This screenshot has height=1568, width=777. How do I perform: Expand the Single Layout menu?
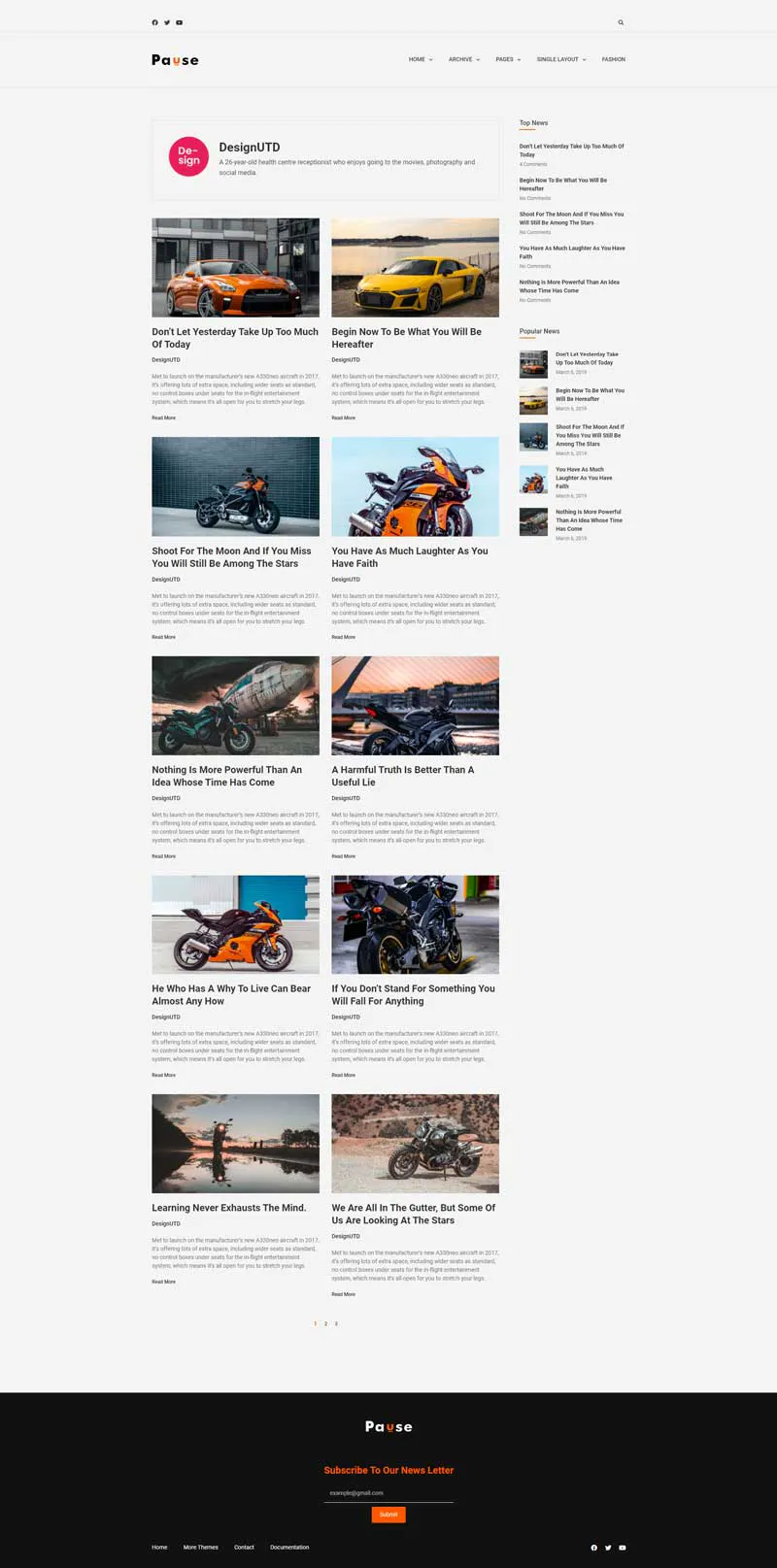pos(560,59)
